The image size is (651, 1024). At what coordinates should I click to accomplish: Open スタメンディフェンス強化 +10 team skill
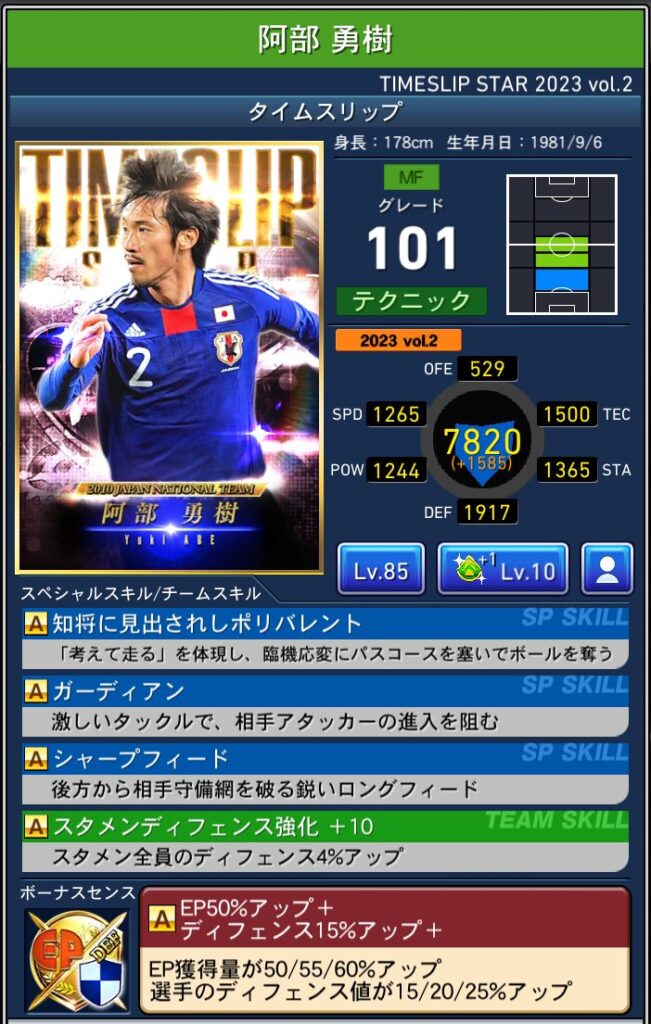(325, 840)
